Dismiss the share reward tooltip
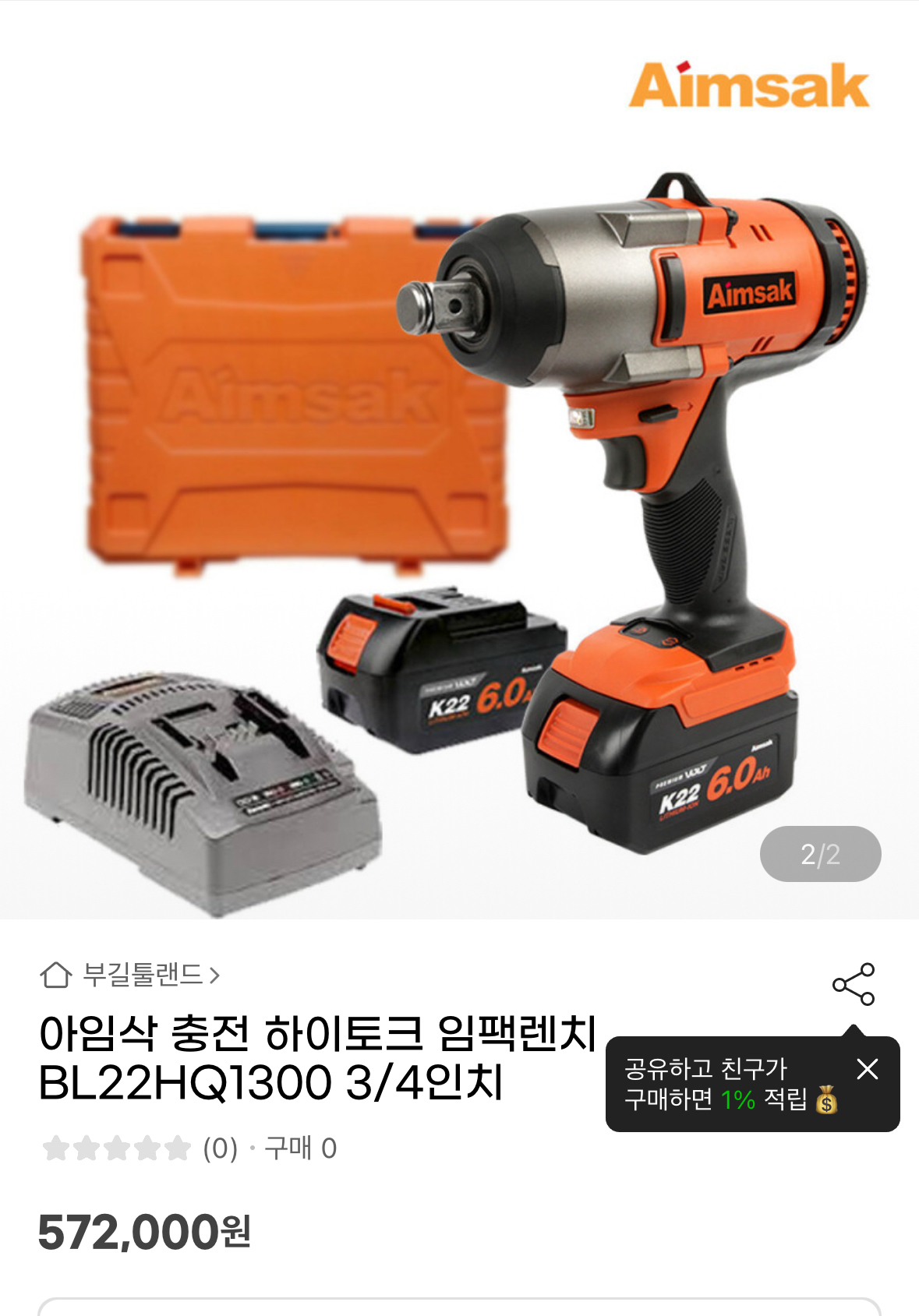The width and height of the screenshot is (919, 1316). (x=867, y=1069)
